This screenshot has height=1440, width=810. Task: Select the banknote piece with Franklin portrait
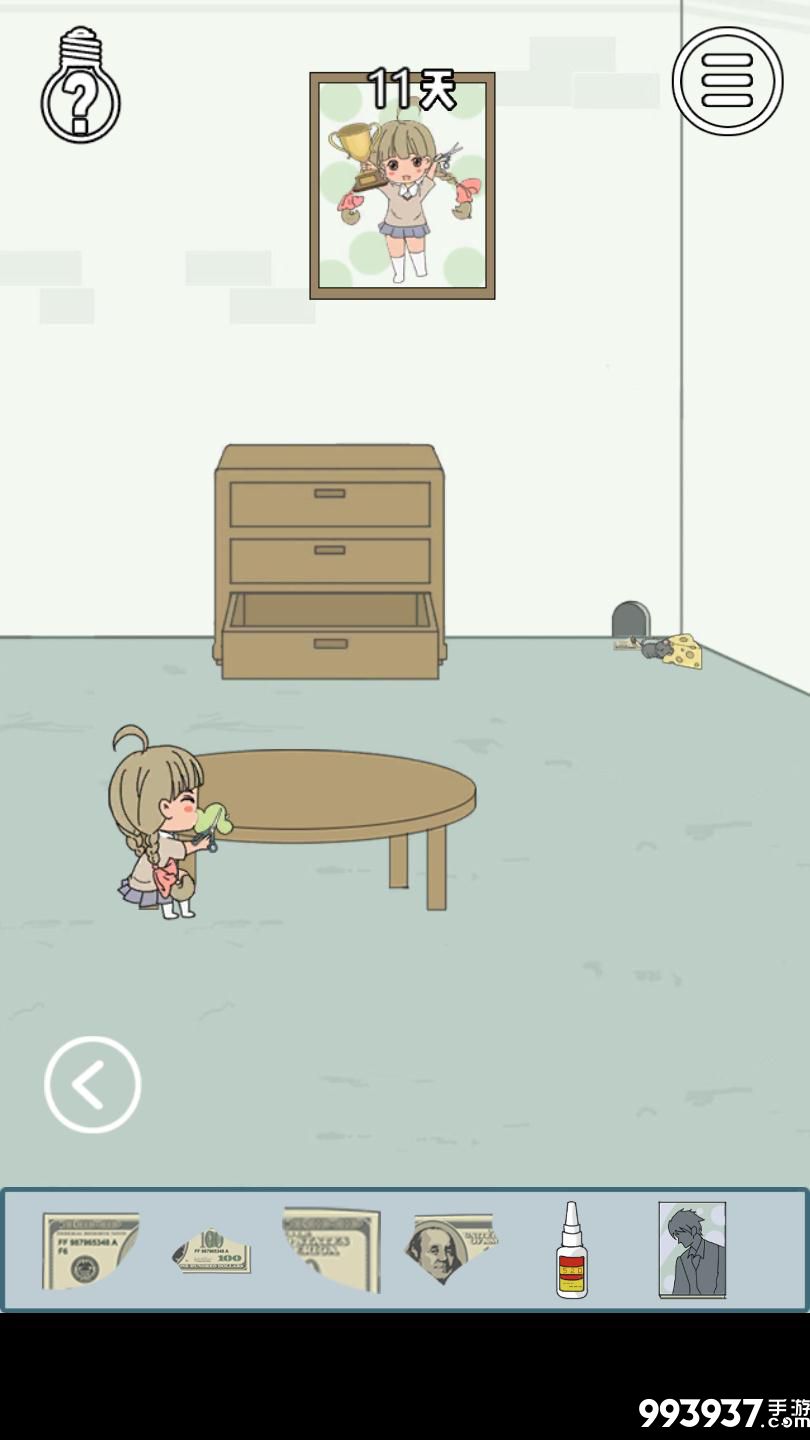tap(452, 1250)
